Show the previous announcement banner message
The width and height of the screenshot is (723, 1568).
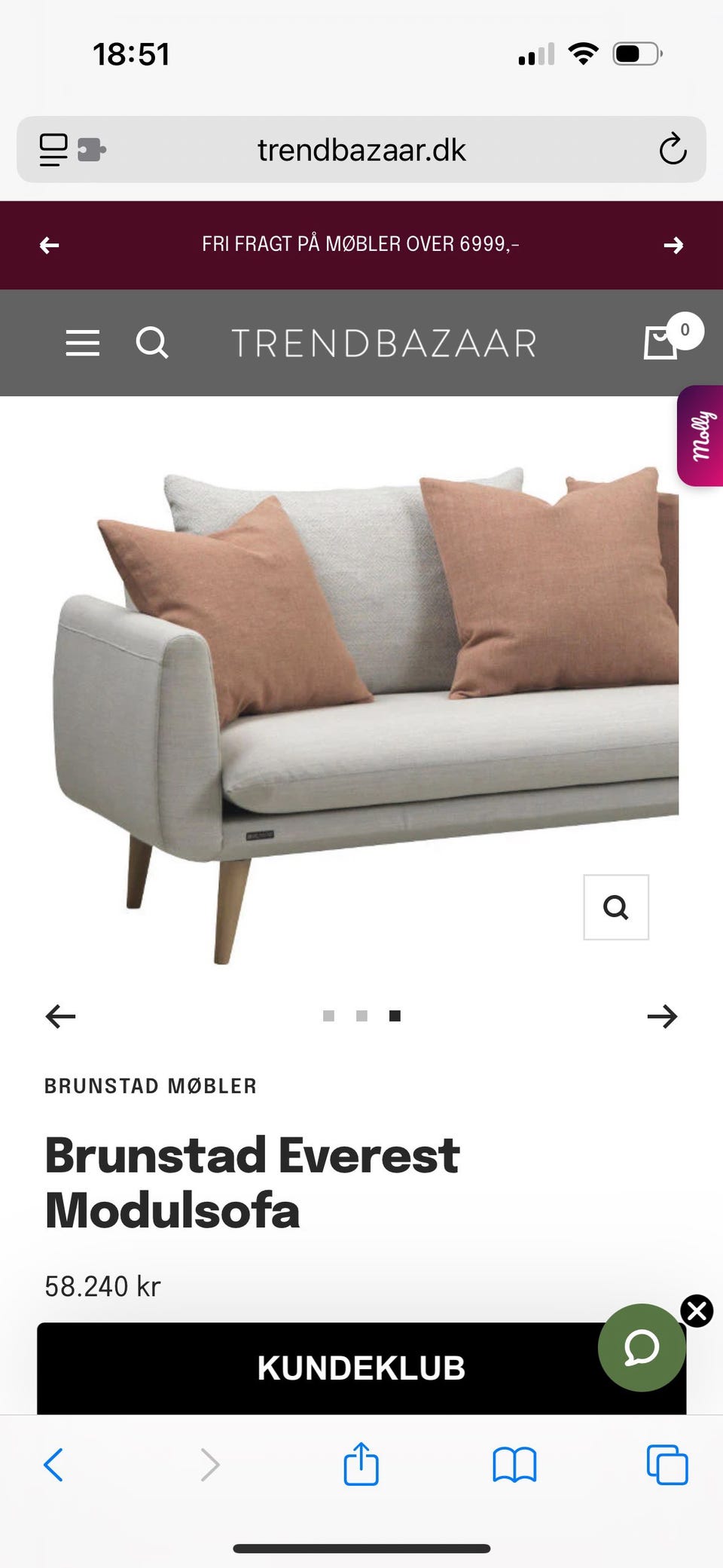pyautogui.click(x=48, y=244)
